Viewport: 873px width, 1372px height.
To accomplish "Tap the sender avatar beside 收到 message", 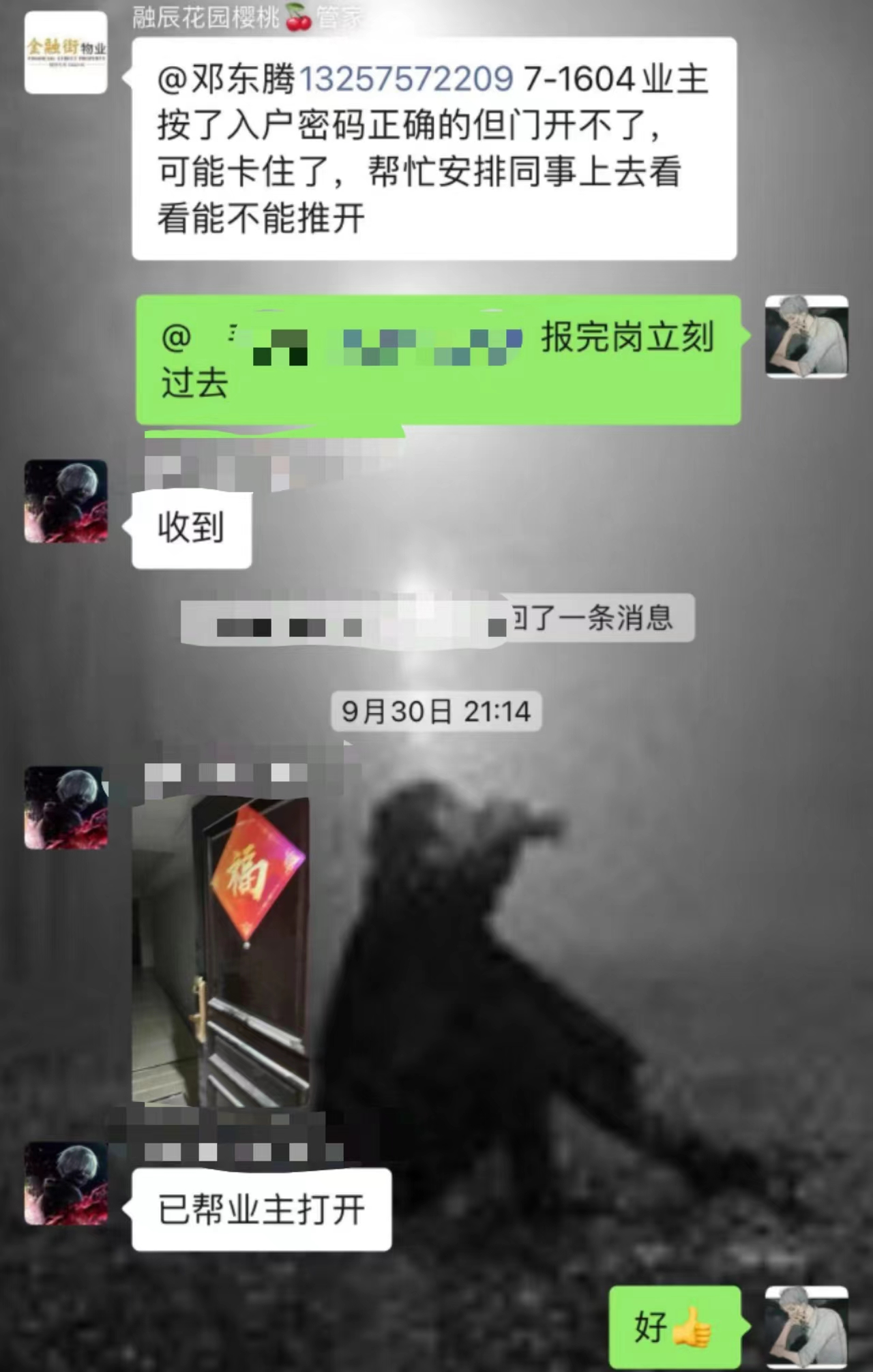I will (x=66, y=501).
